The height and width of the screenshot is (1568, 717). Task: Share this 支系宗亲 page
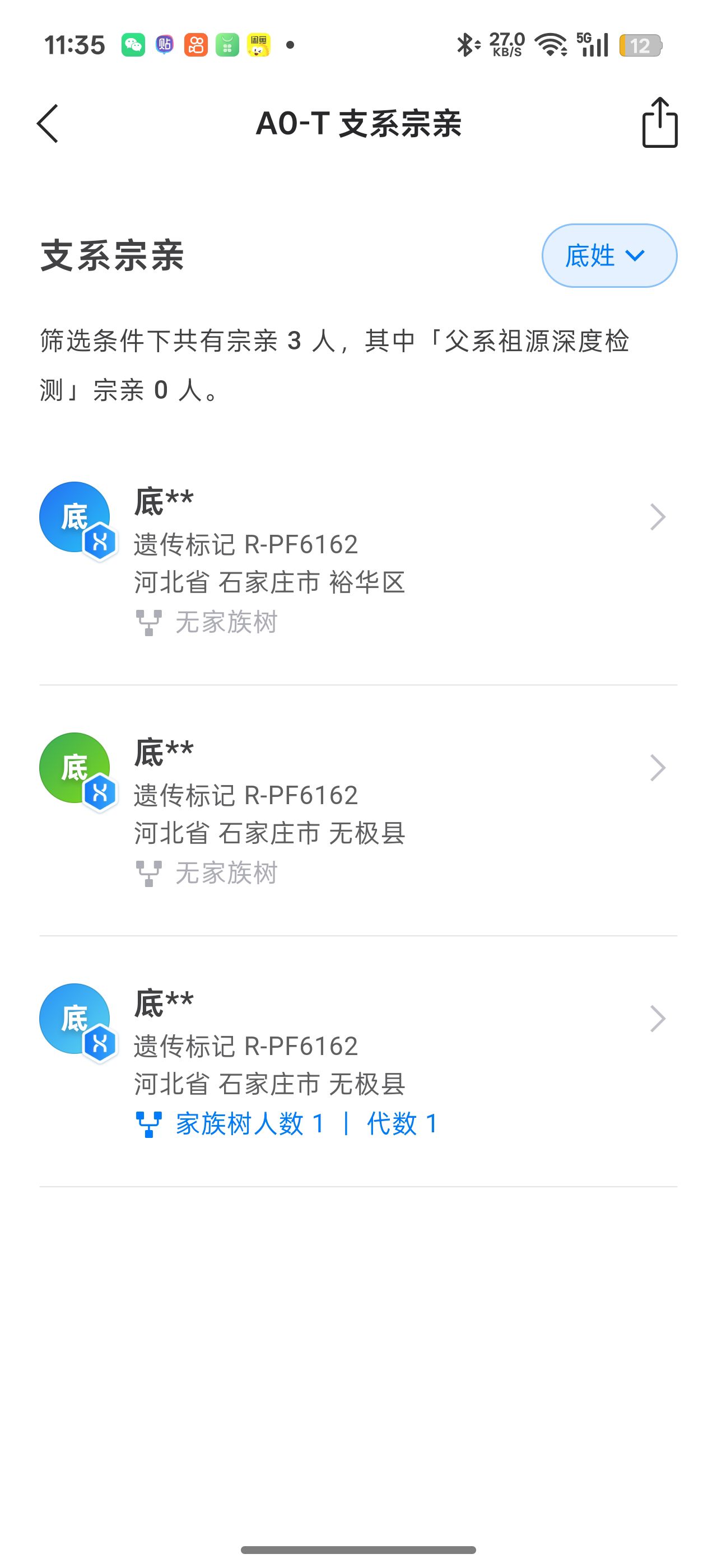tap(660, 123)
